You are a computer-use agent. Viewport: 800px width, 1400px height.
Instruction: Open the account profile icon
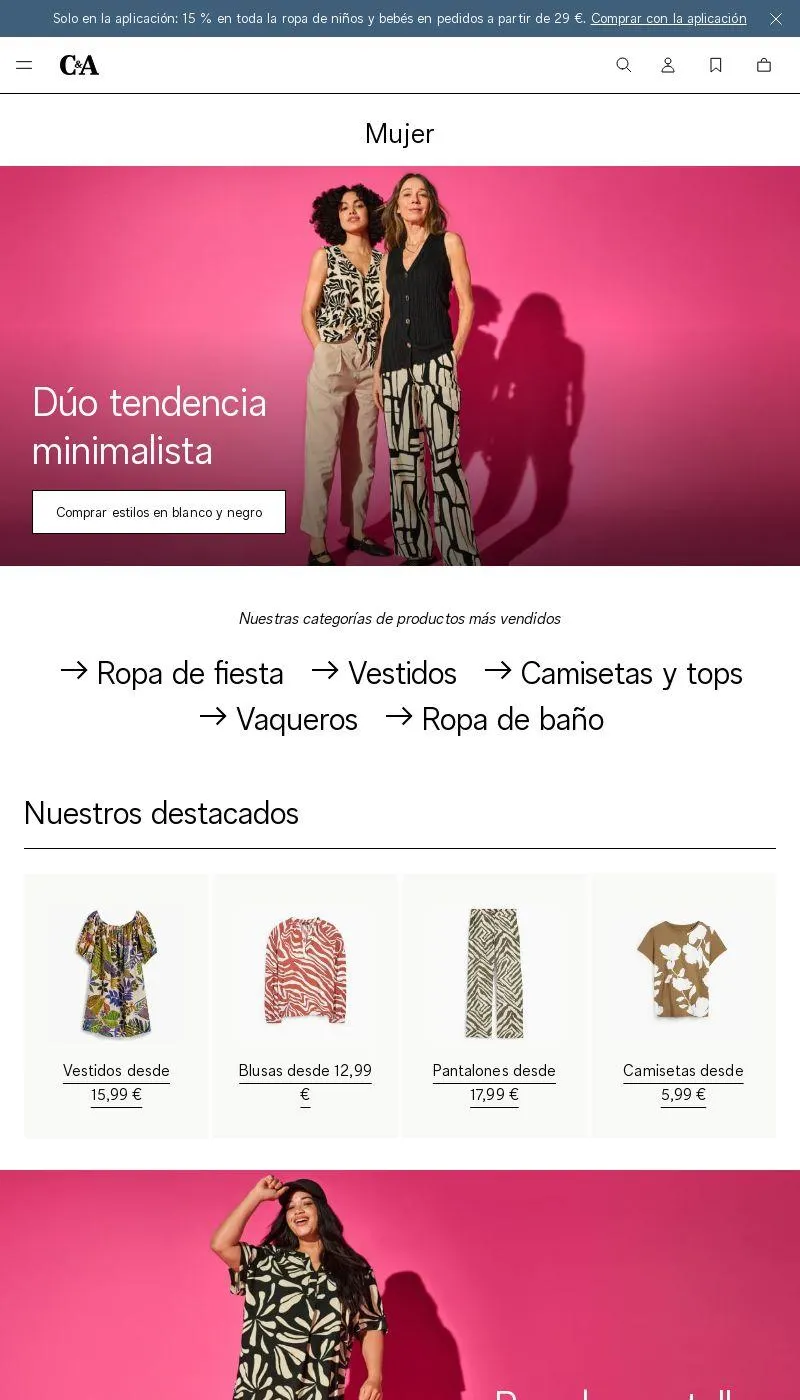click(x=668, y=65)
